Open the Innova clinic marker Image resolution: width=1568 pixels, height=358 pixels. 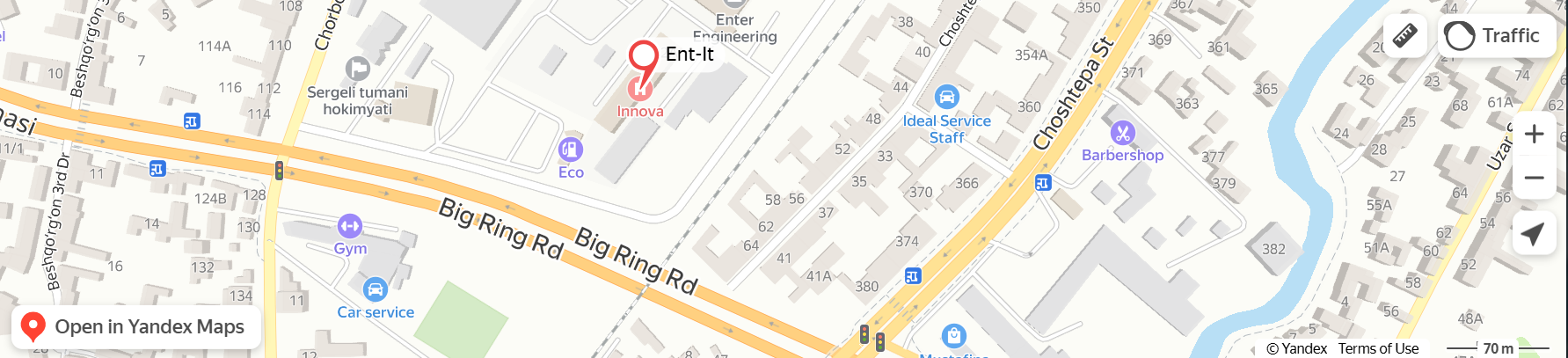(639, 89)
